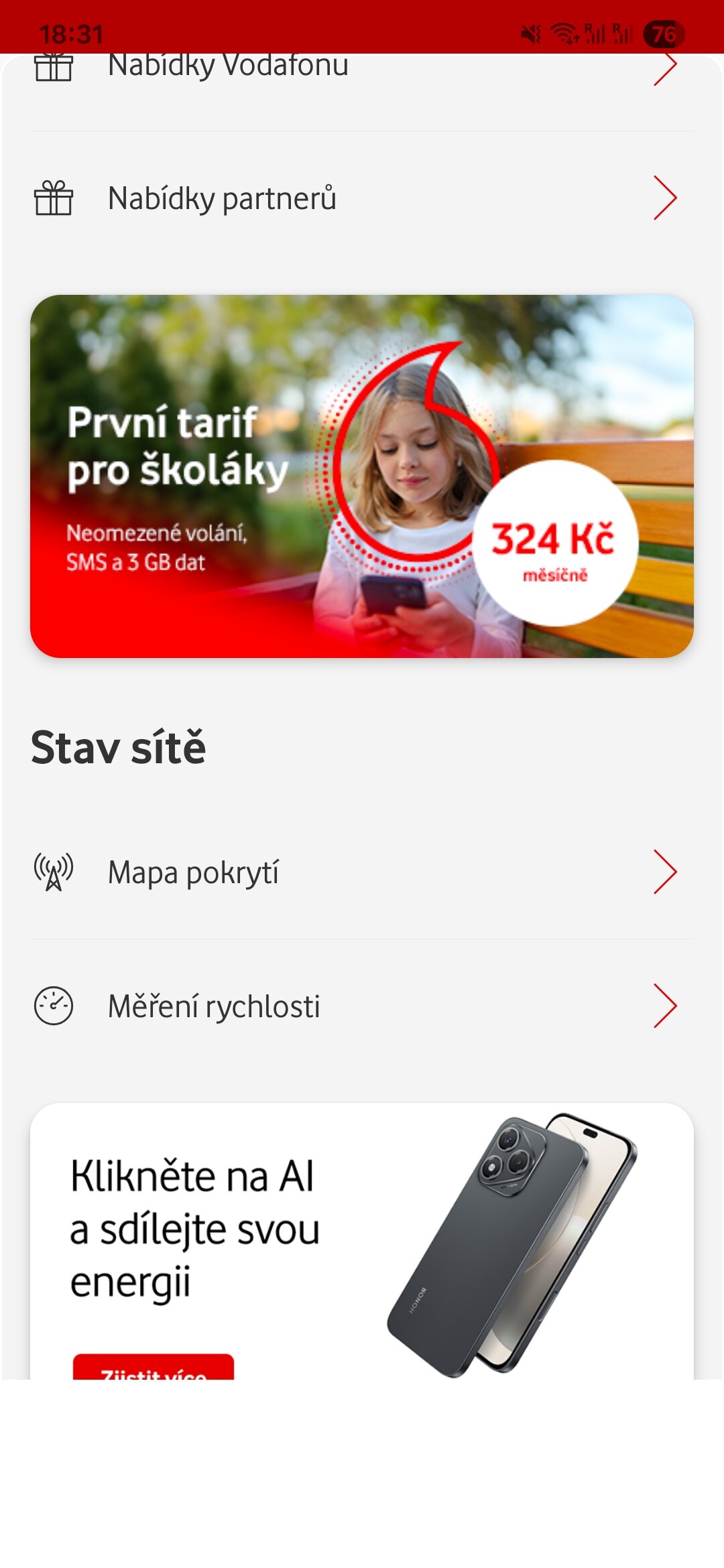Open the Klikněte na AI phone promo card
724x1568 pixels.
pos(362,1241)
